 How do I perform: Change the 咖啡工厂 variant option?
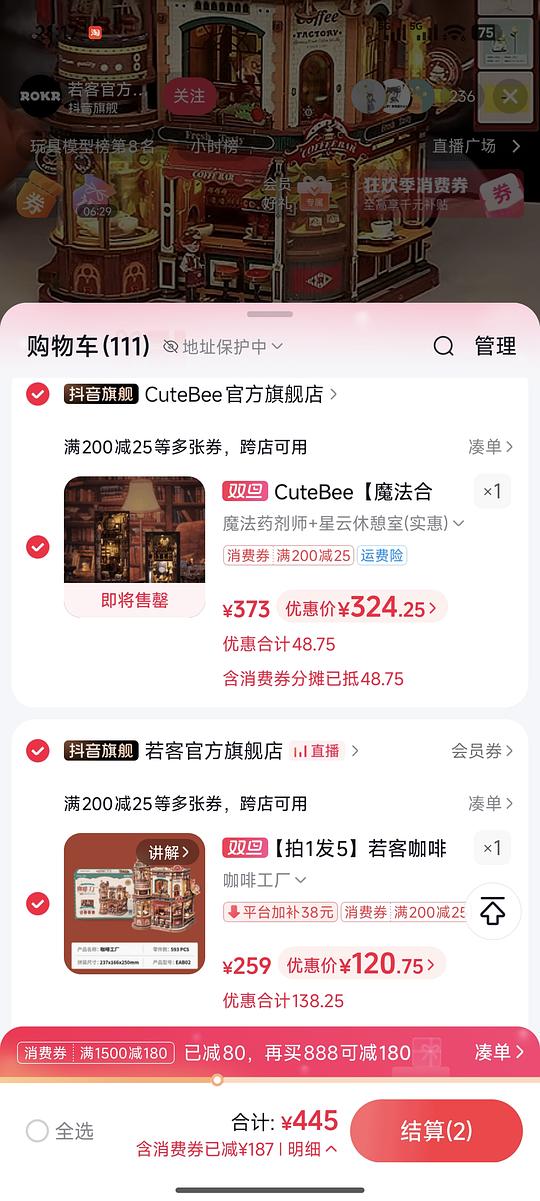pyautogui.click(x=264, y=880)
